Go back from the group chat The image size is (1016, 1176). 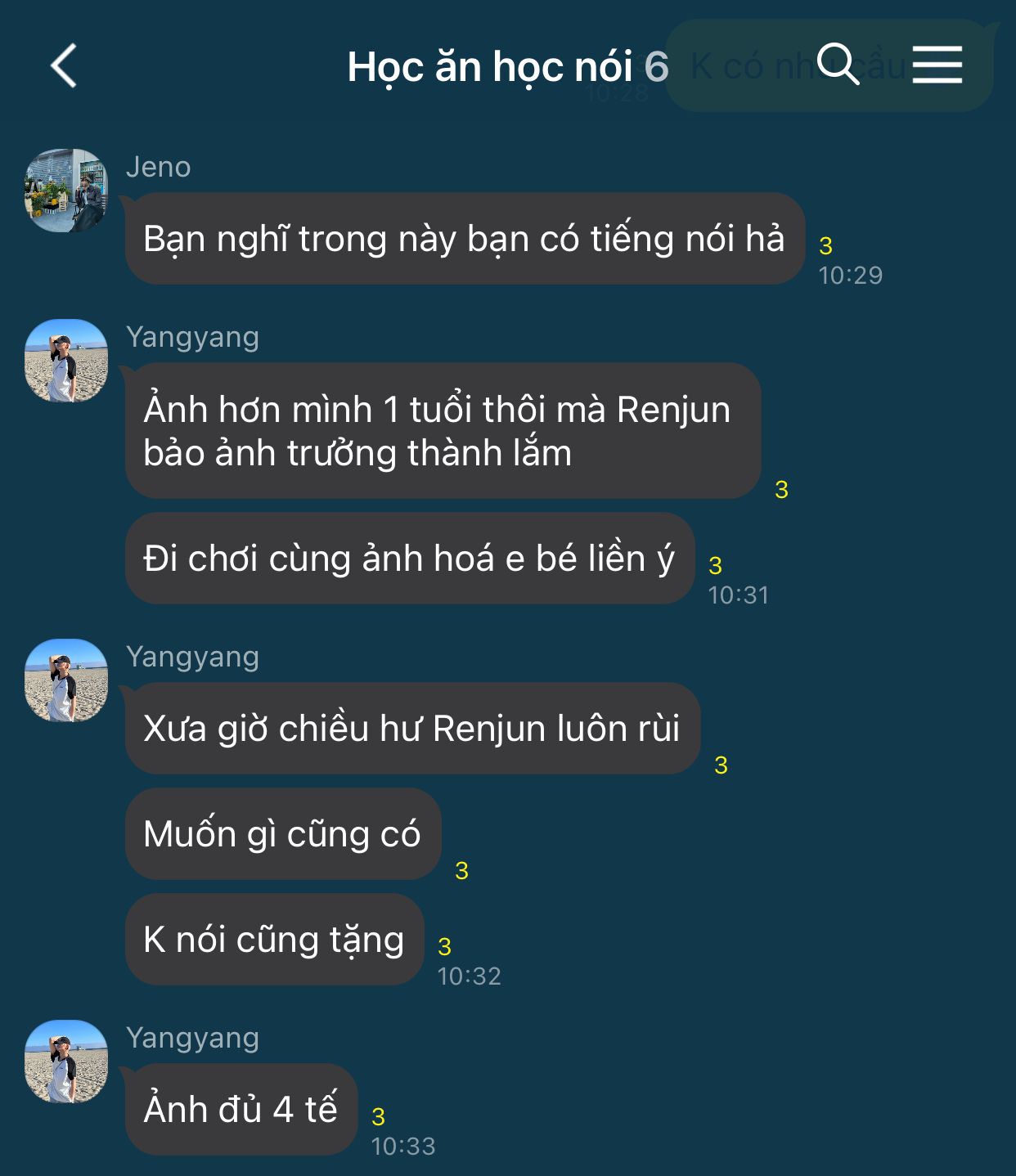(64, 65)
